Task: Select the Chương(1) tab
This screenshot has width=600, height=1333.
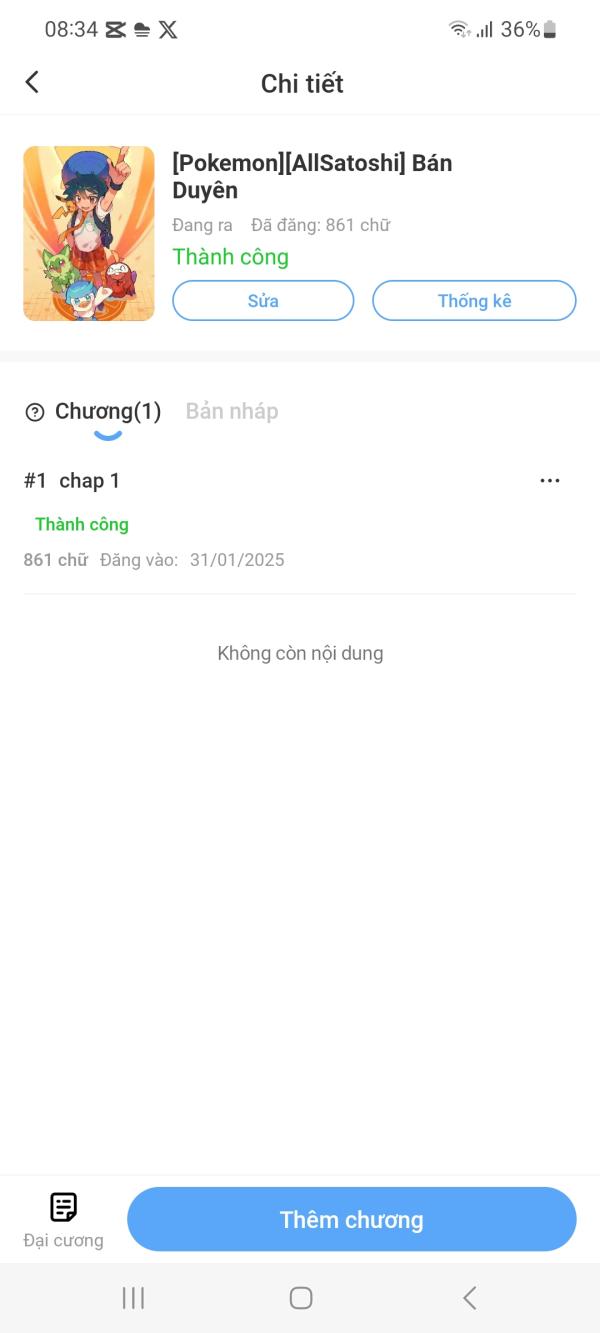Action: 108,411
